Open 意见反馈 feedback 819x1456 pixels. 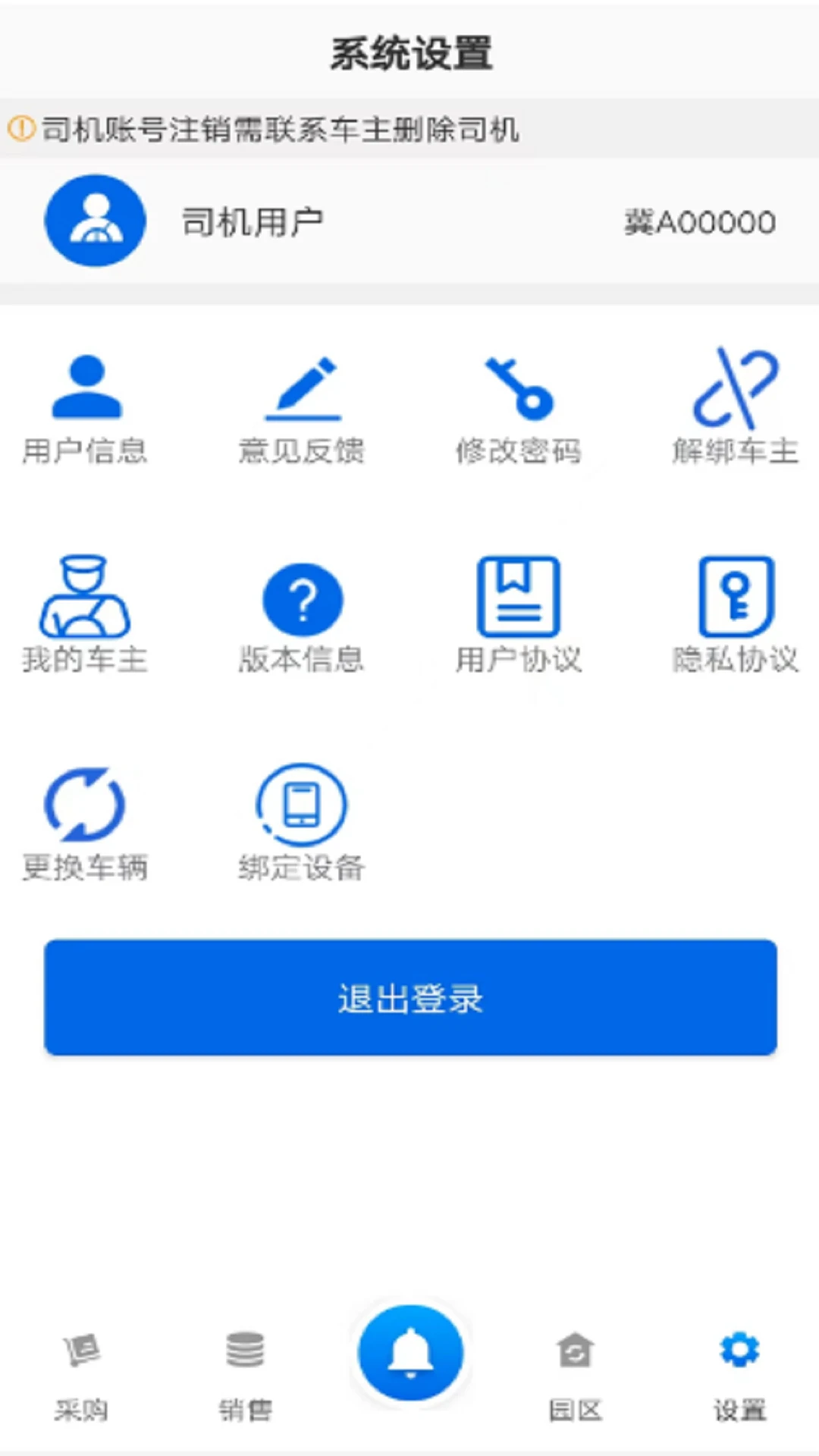[x=302, y=409]
